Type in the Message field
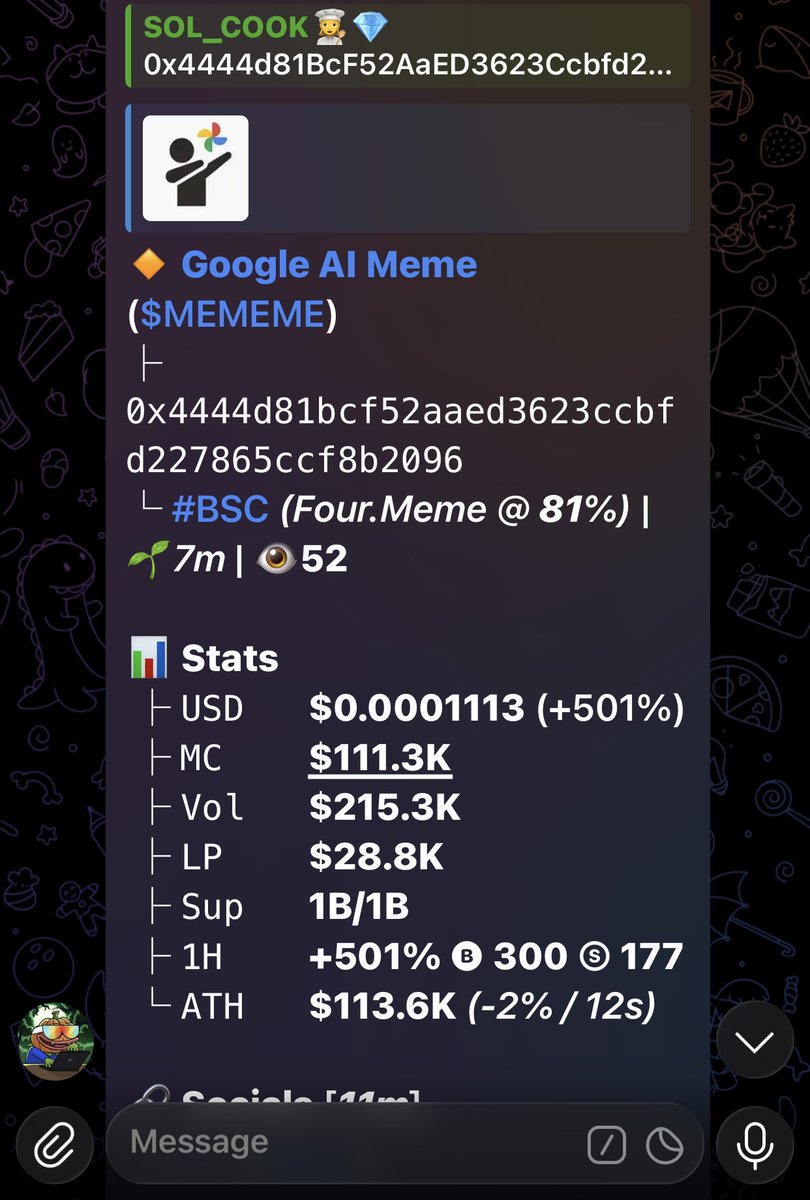This screenshot has height=1200, width=810. coord(350,1142)
